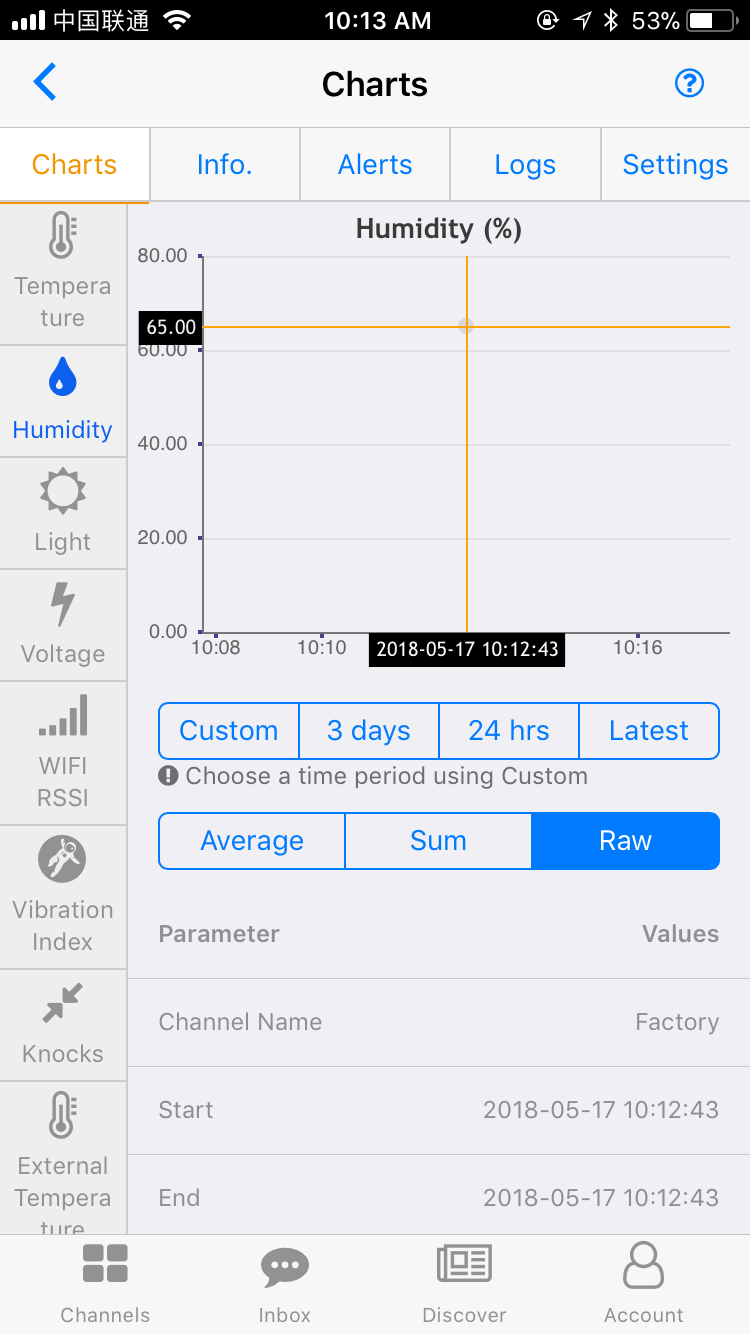Switch to the Info. tab
The height and width of the screenshot is (1334, 750).
[225, 165]
